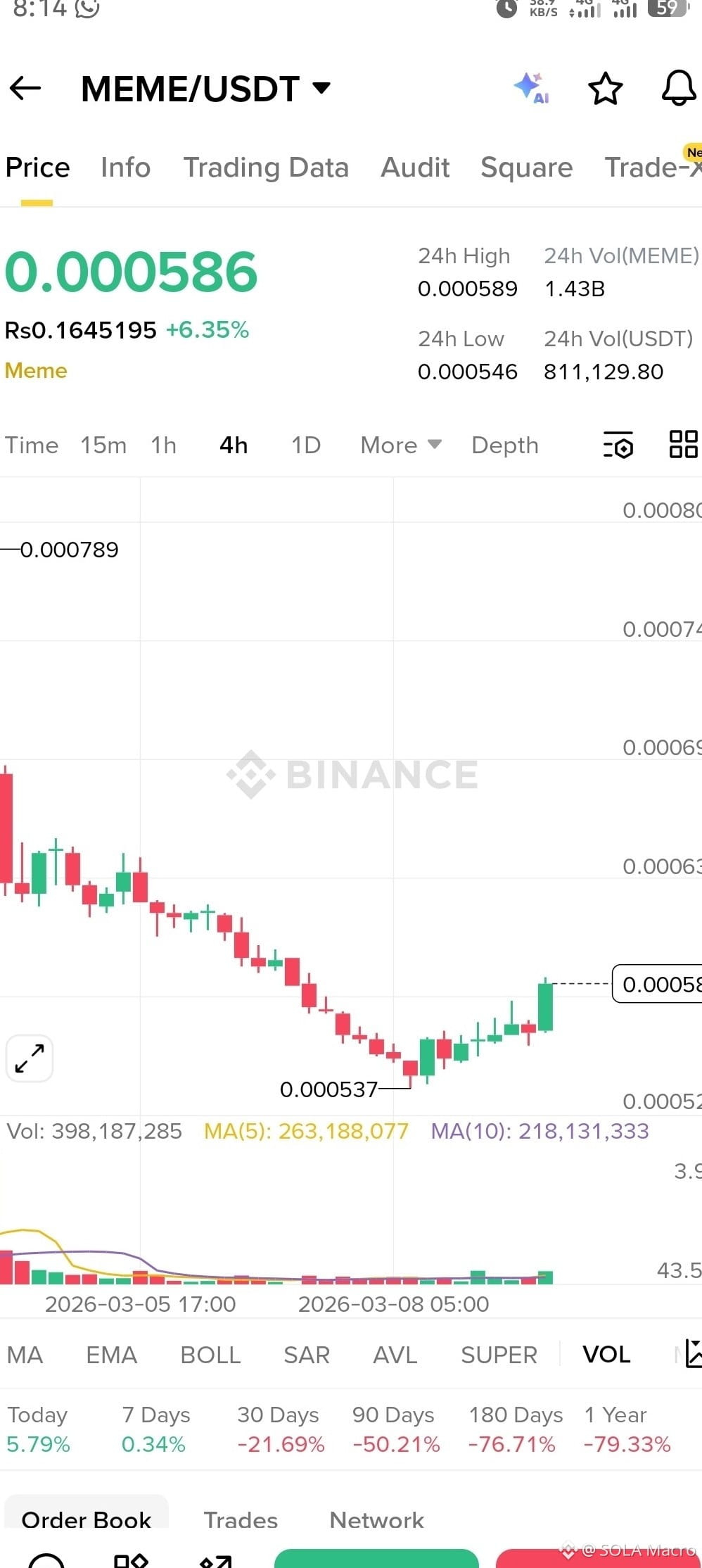Image resolution: width=702 pixels, height=1568 pixels.
Task: Open price alerts bell
Action: 678,89
